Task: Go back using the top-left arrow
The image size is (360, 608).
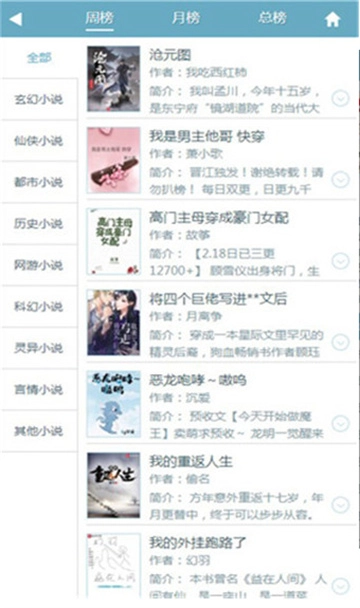Action: coord(16,19)
